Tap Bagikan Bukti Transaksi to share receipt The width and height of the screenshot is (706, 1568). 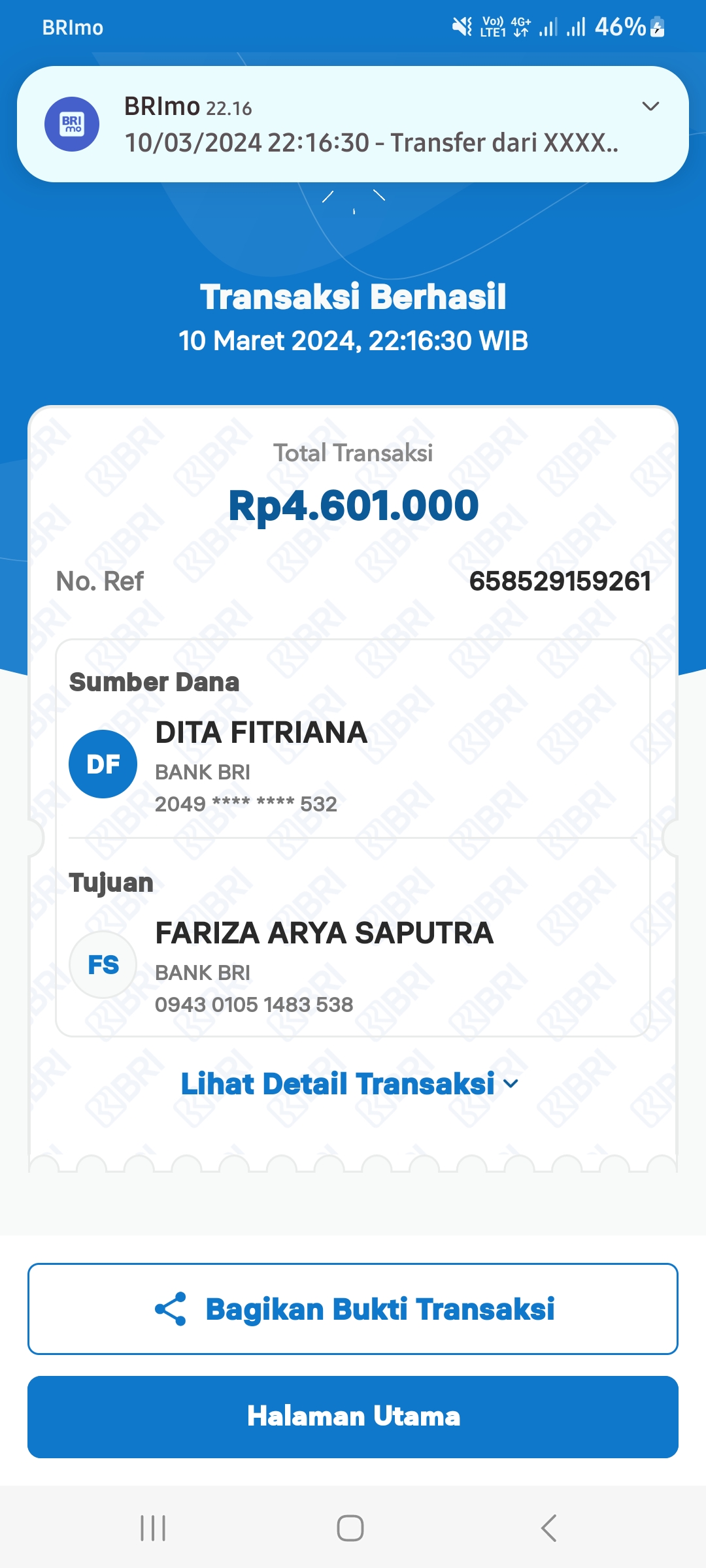point(353,1309)
